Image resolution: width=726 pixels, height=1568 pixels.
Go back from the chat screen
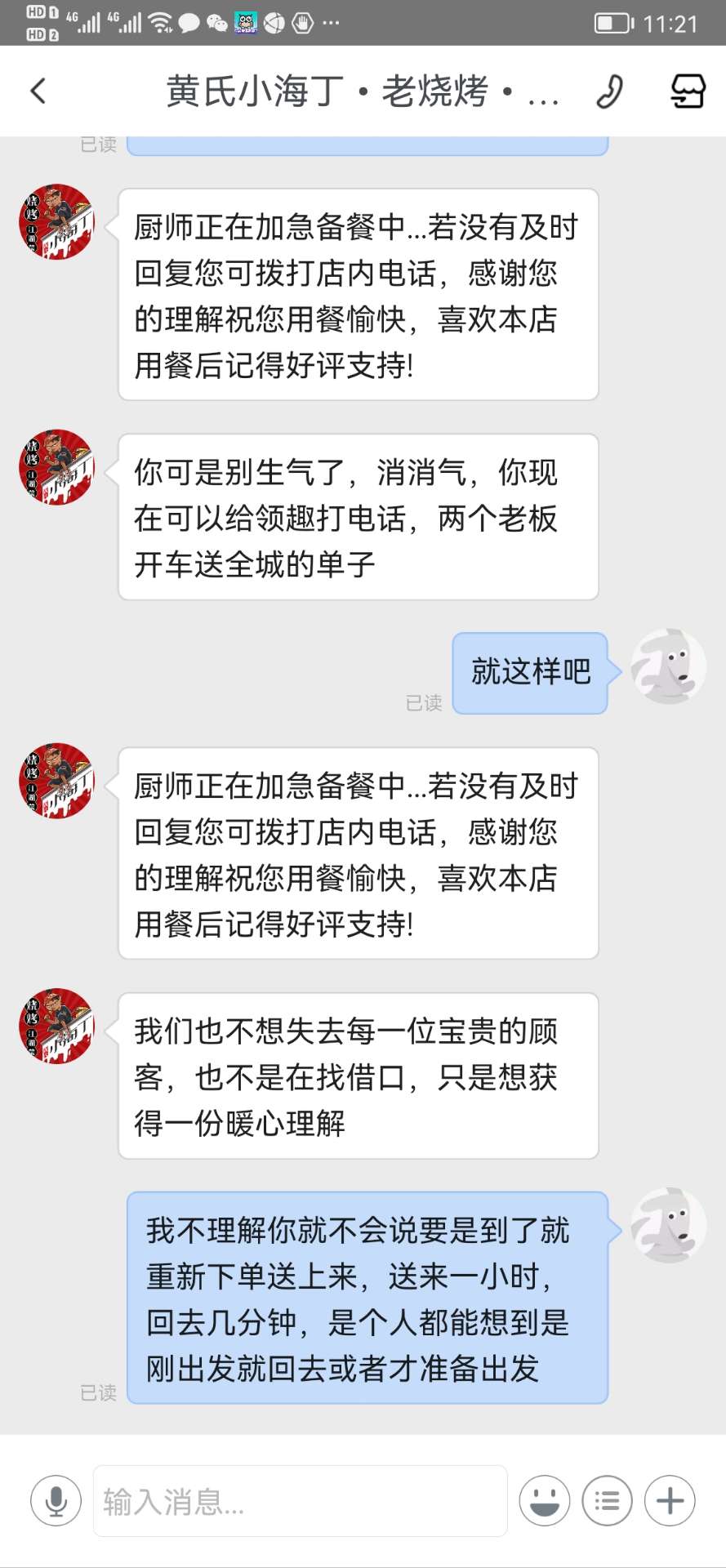point(38,91)
